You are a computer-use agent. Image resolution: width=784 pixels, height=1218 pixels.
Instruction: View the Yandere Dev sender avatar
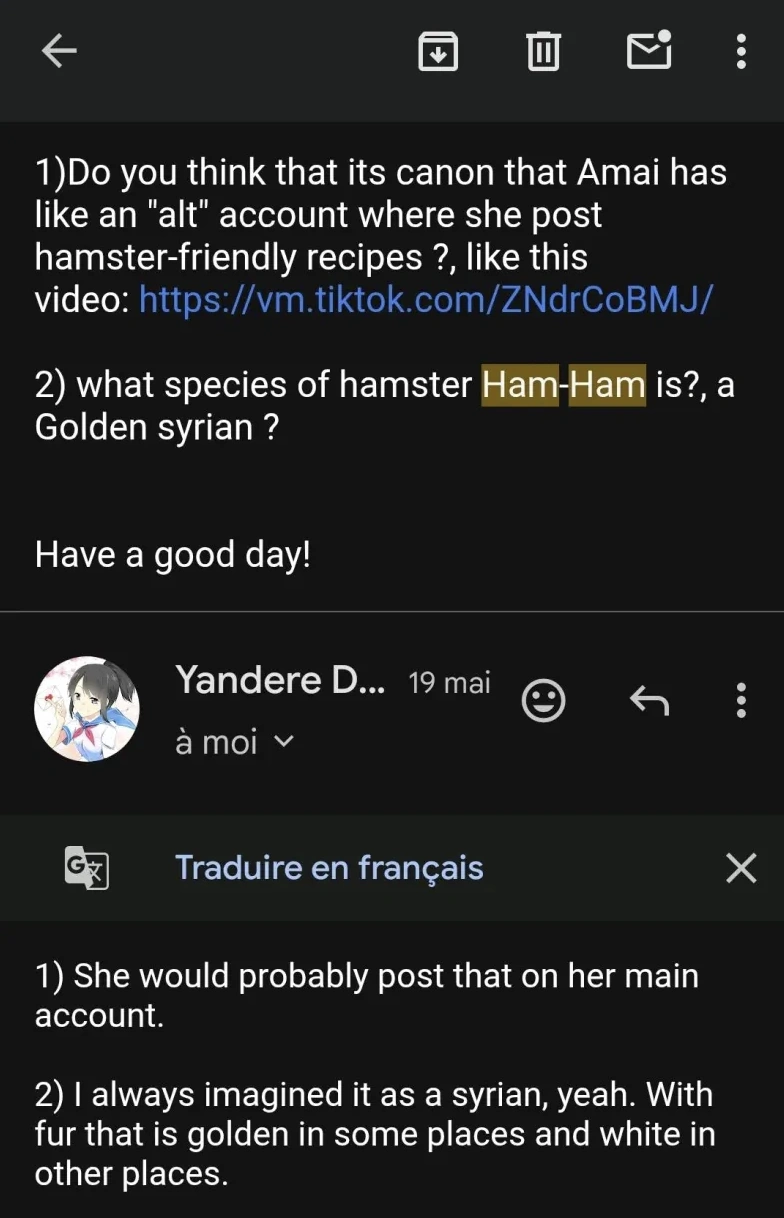(x=87, y=709)
